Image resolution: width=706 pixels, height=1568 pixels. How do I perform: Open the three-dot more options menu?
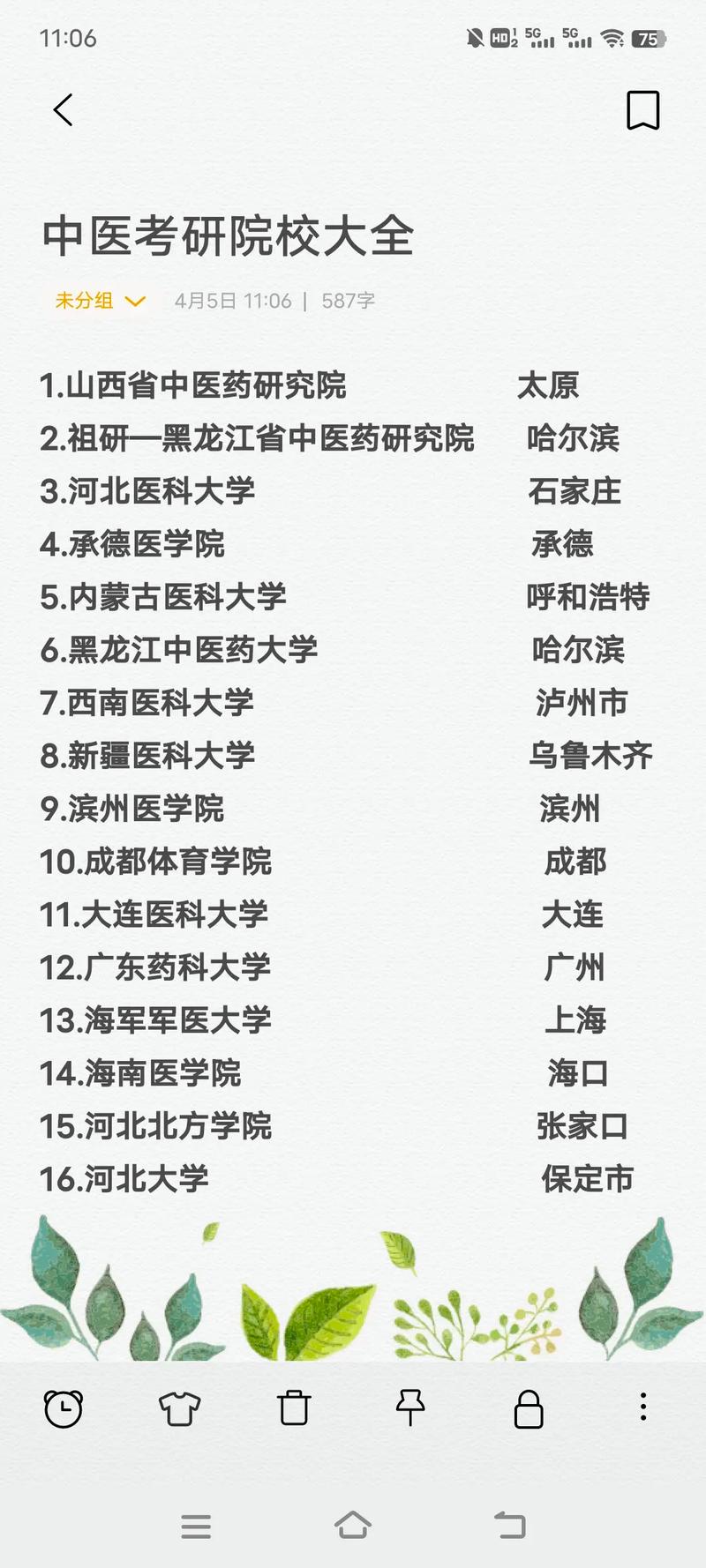pos(643,1407)
